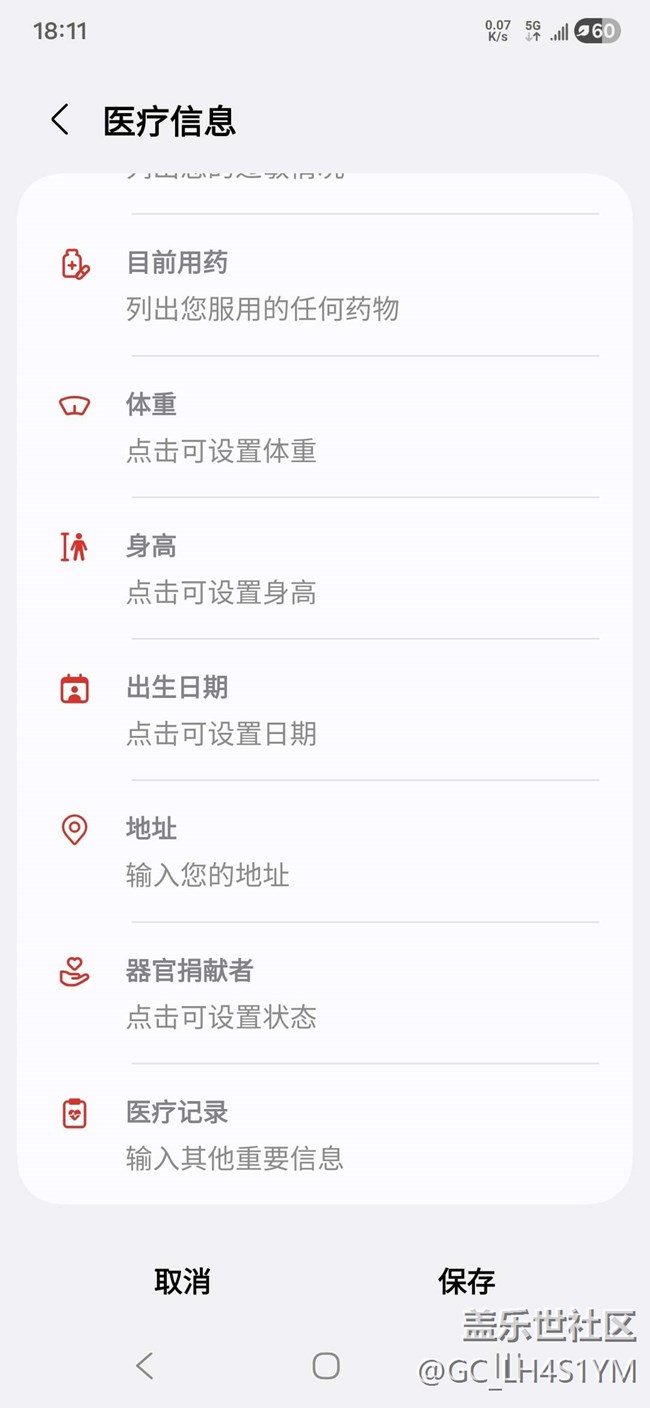Tap the system back navigation button
The image size is (650, 1408).
[x=145, y=1366]
